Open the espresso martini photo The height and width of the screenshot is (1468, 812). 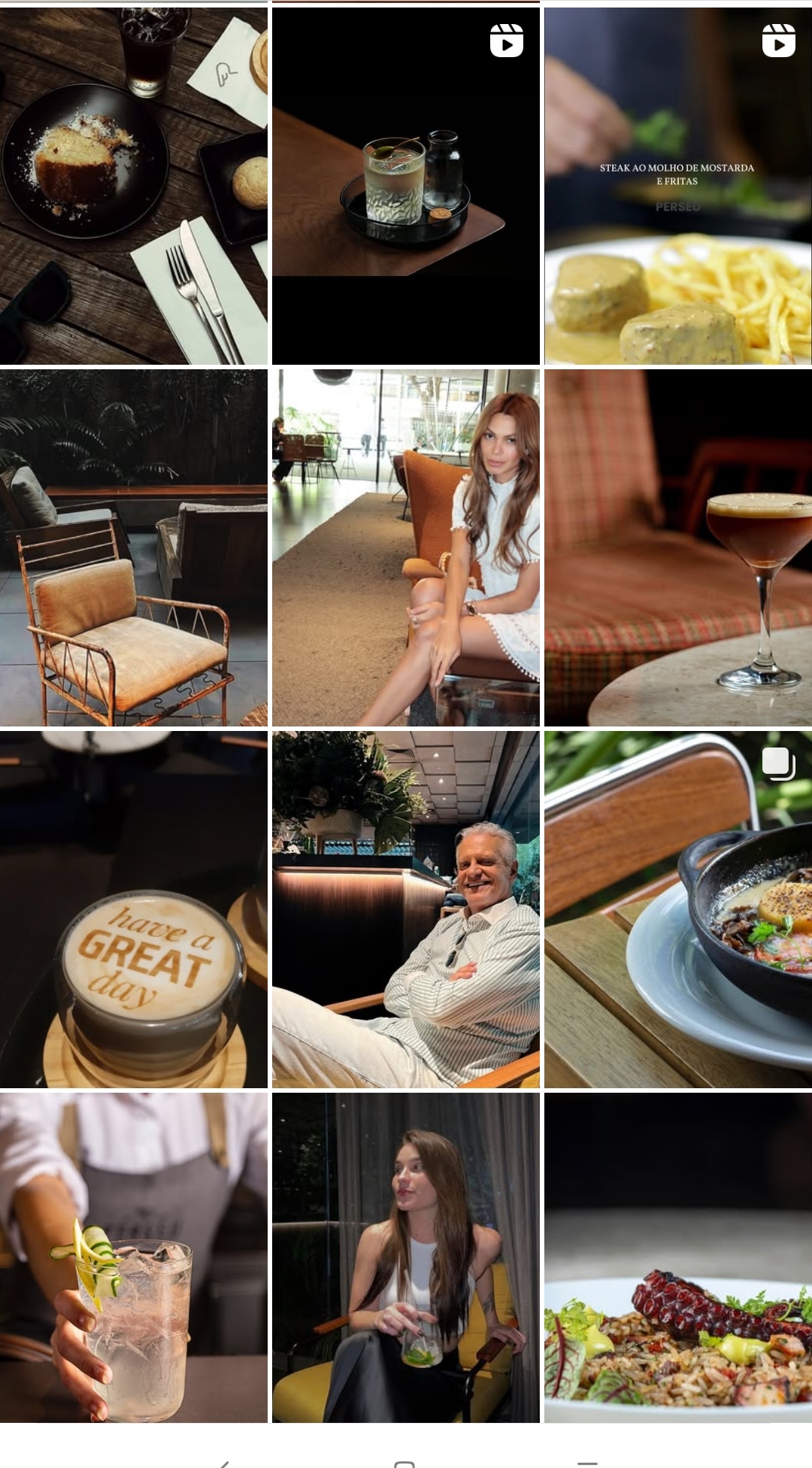[677, 547]
